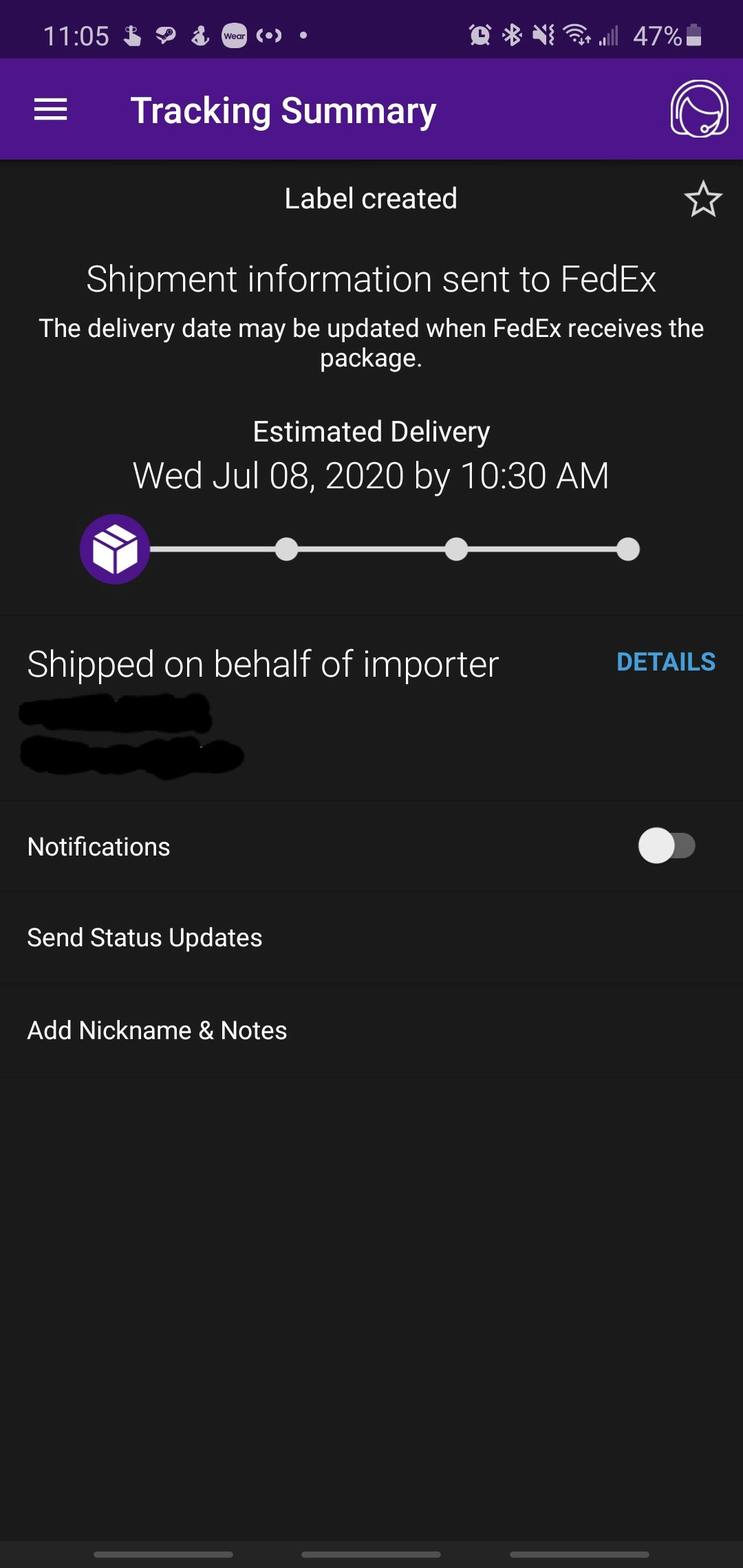
Task: Open the hamburger navigation menu
Action: (51, 110)
